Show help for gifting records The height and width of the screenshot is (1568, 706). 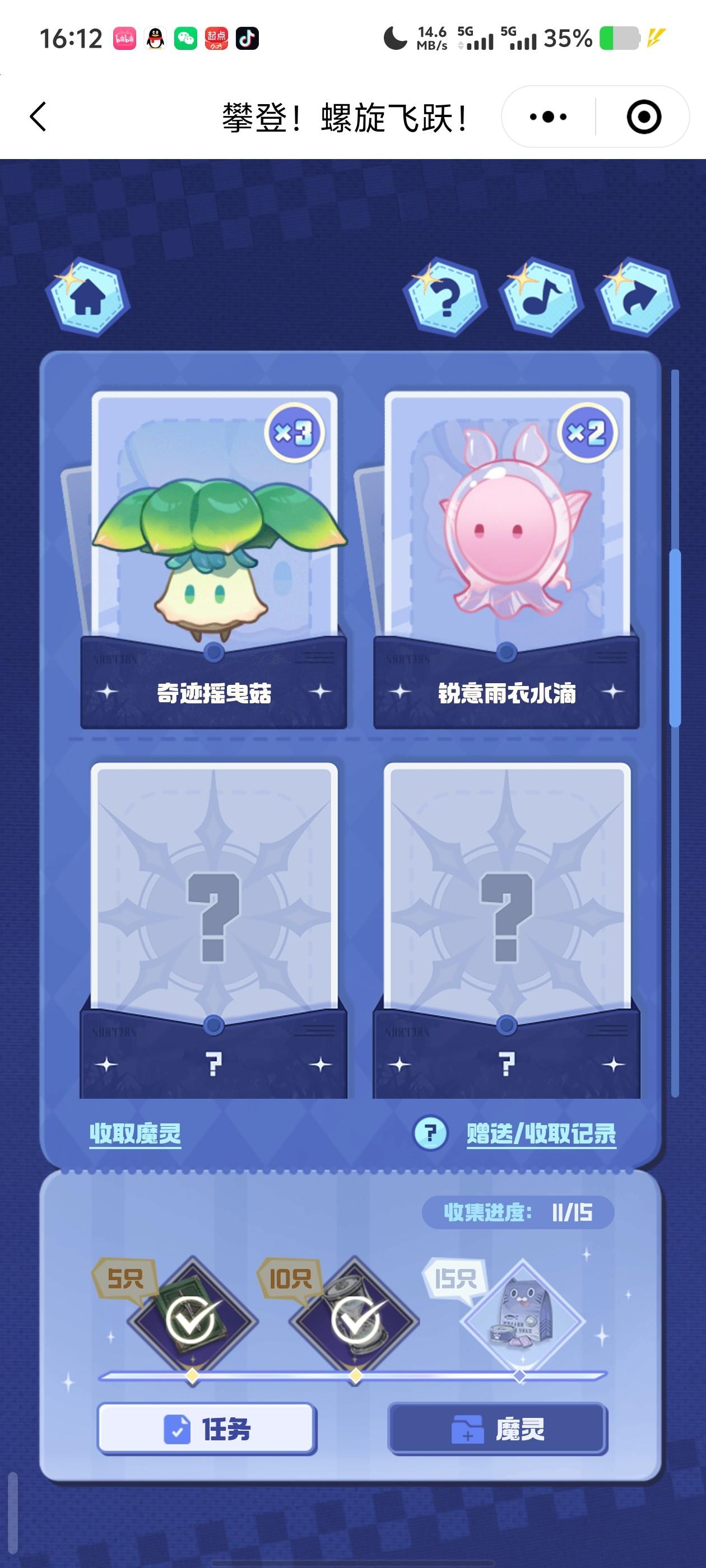click(431, 1133)
